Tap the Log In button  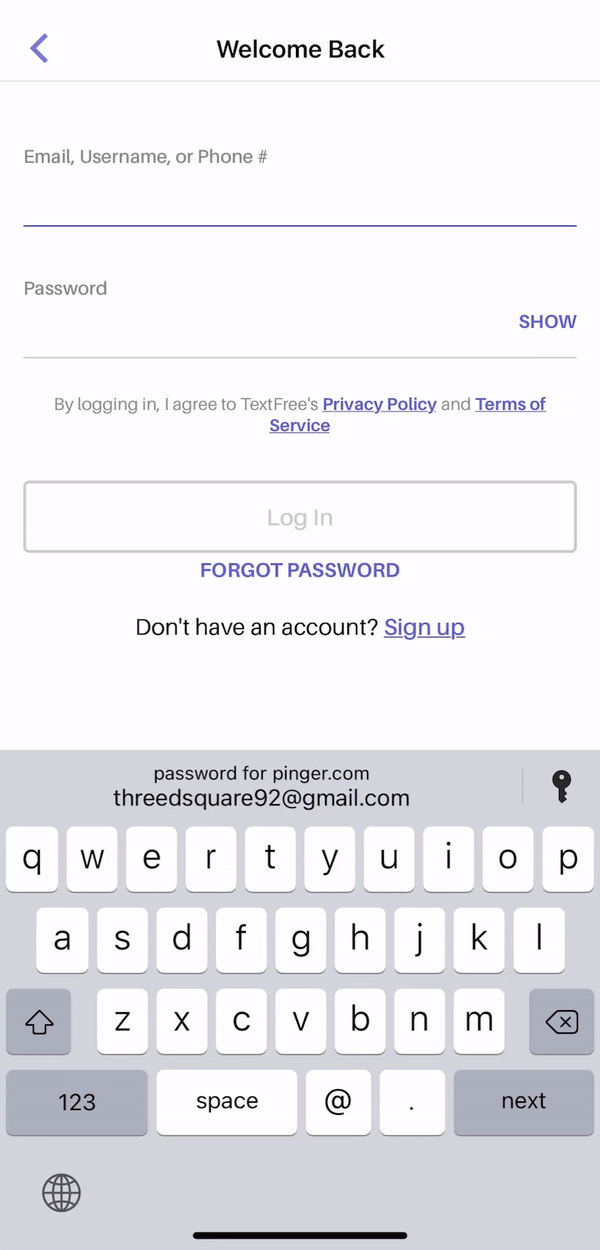(x=300, y=517)
